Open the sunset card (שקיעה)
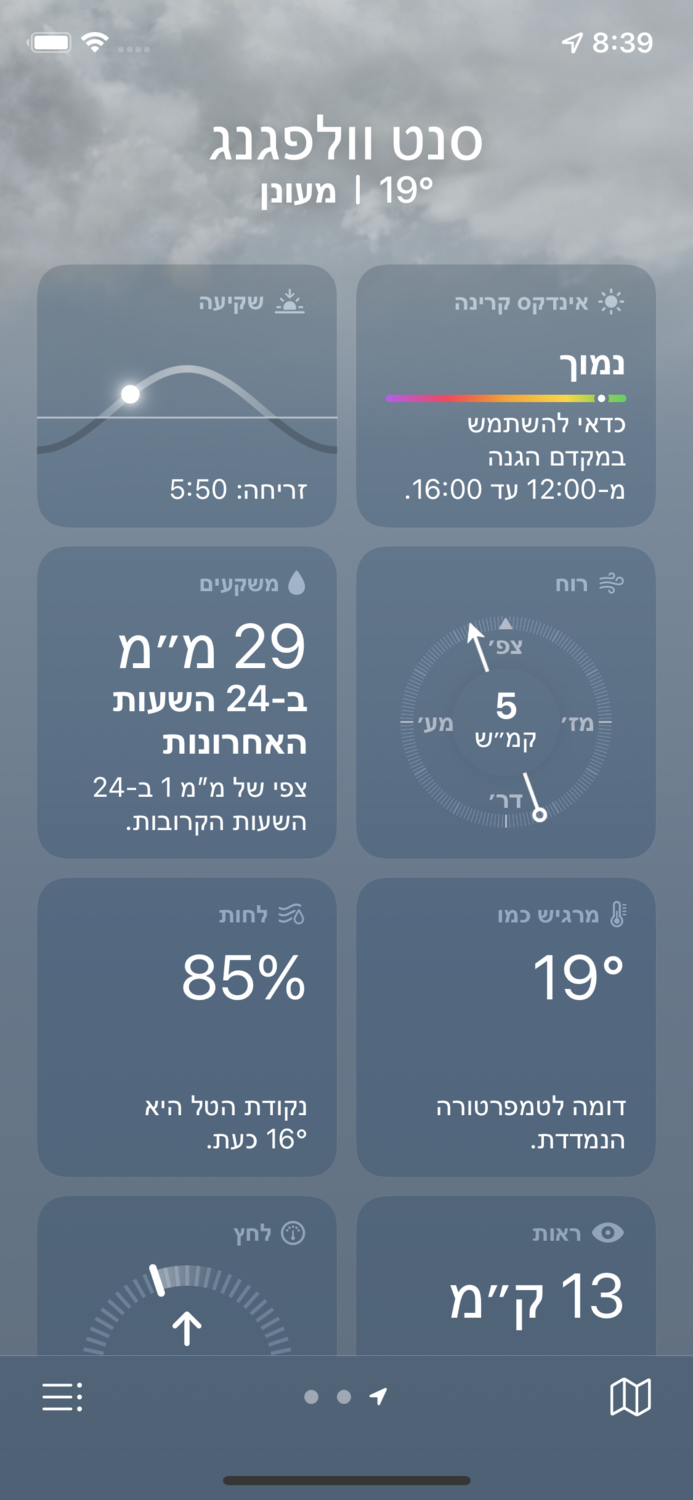Image resolution: width=693 pixels, height=1500 pixels. 187,395
